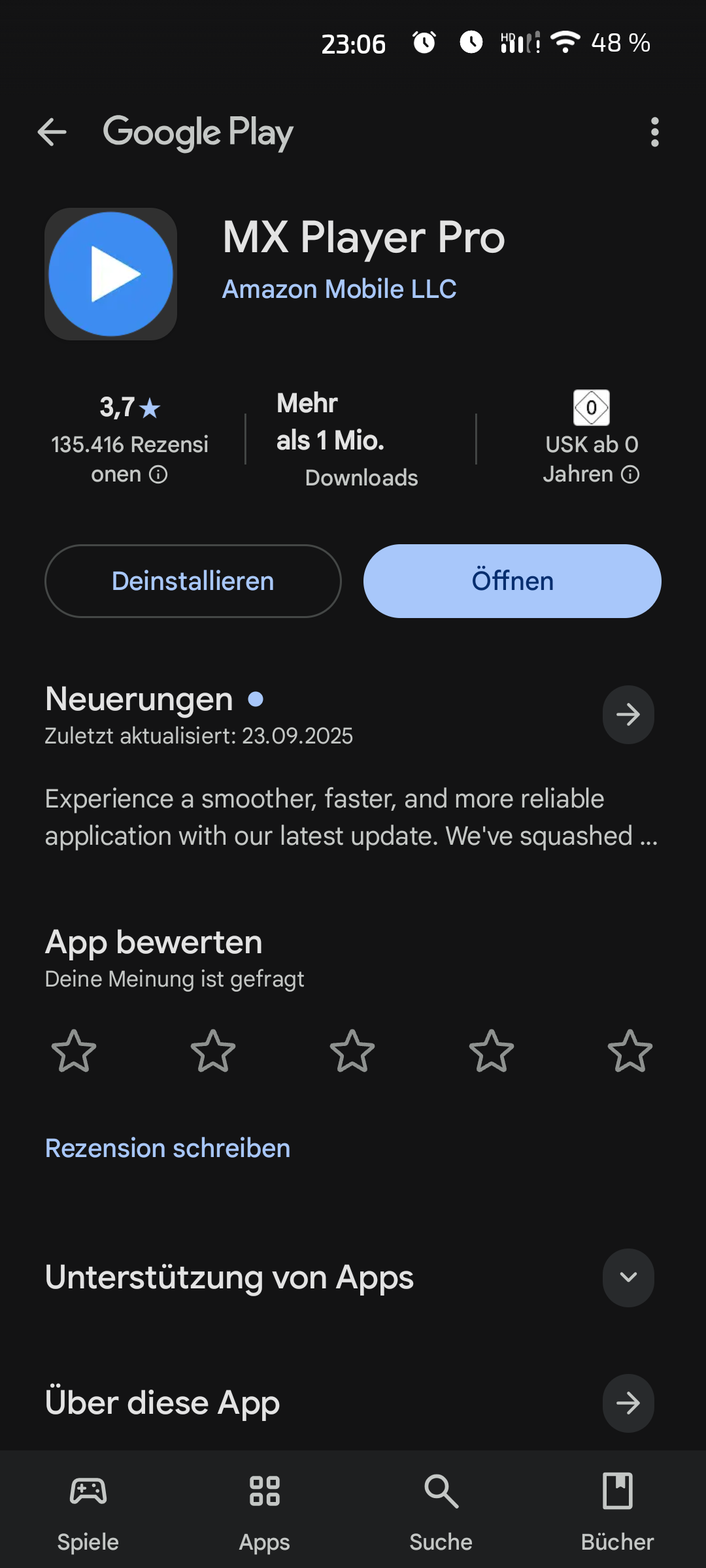Open the Amazon Mobile LLC developer page
Viewport: 706px width, 1568px height.
(x=339, y=289)
